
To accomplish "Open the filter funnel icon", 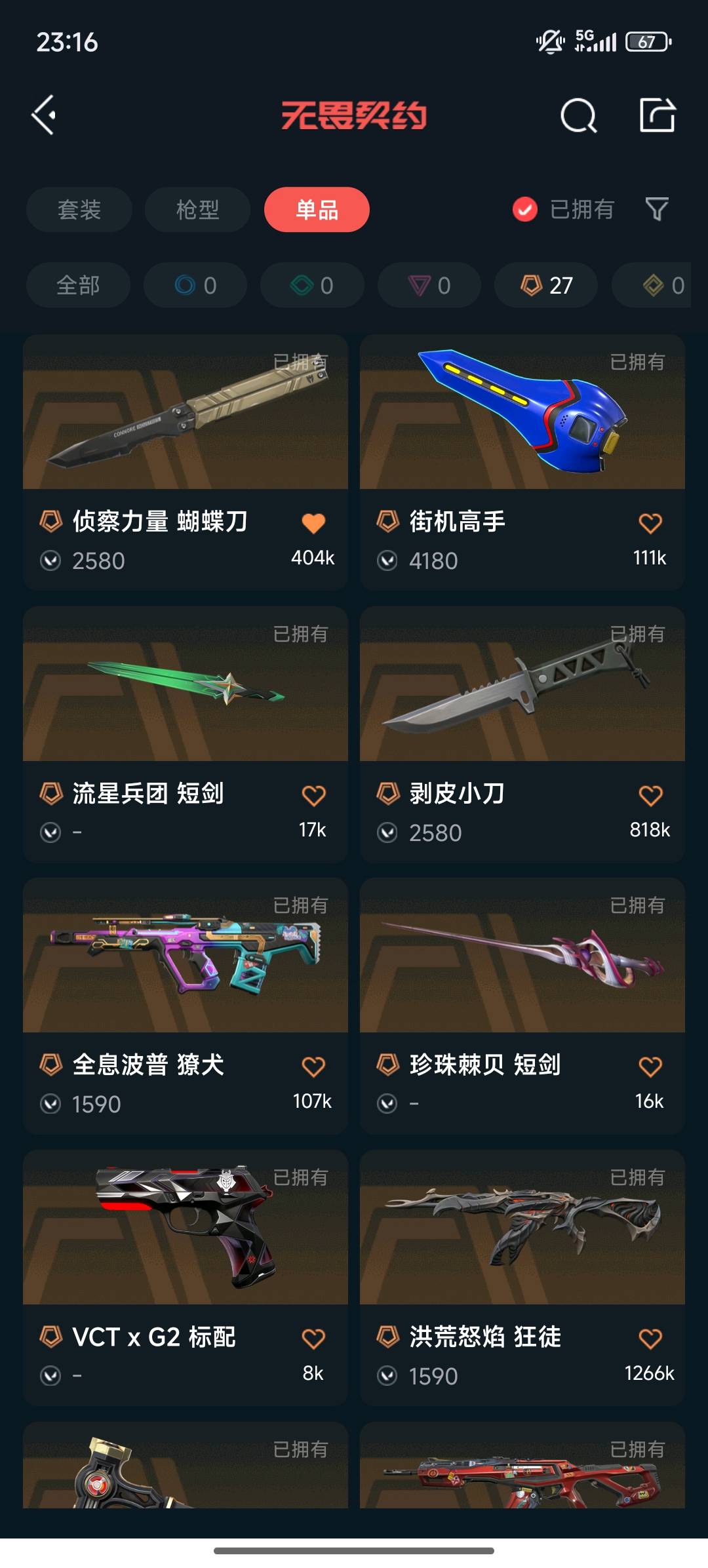I will point(657,210).
